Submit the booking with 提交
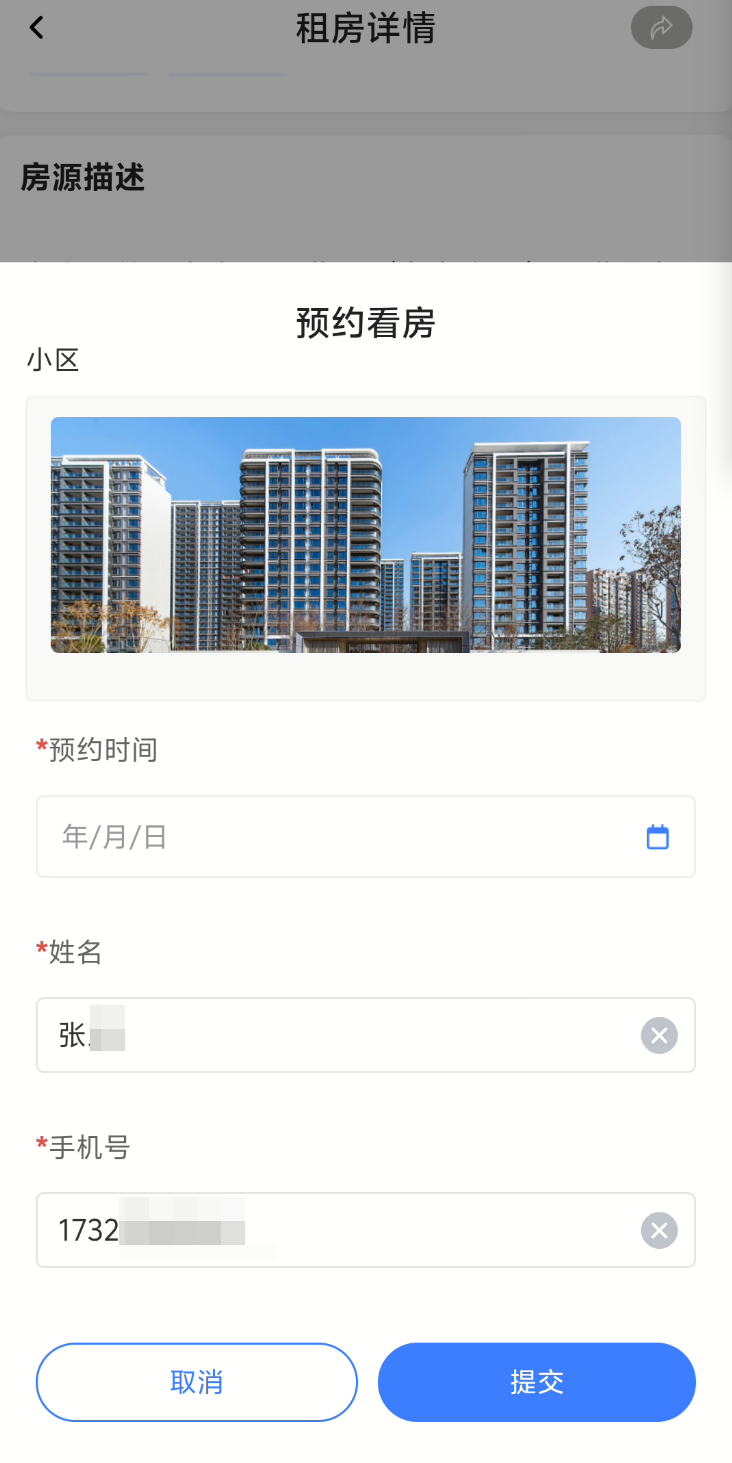Image resolution: width=732 pixels, height=1463 pixels. click(536, 1382)
